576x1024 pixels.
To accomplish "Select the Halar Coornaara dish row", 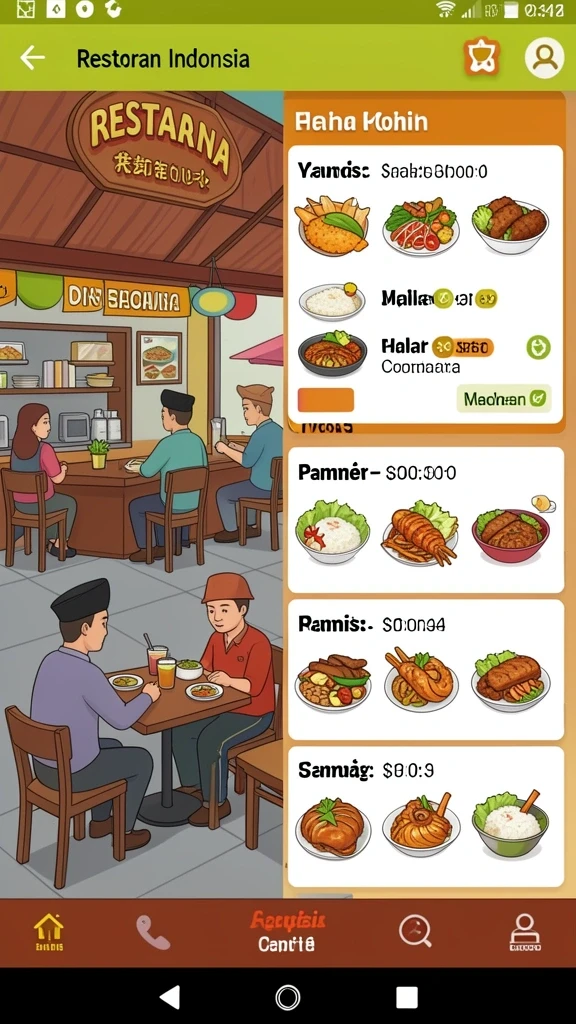I will (424, 354).
